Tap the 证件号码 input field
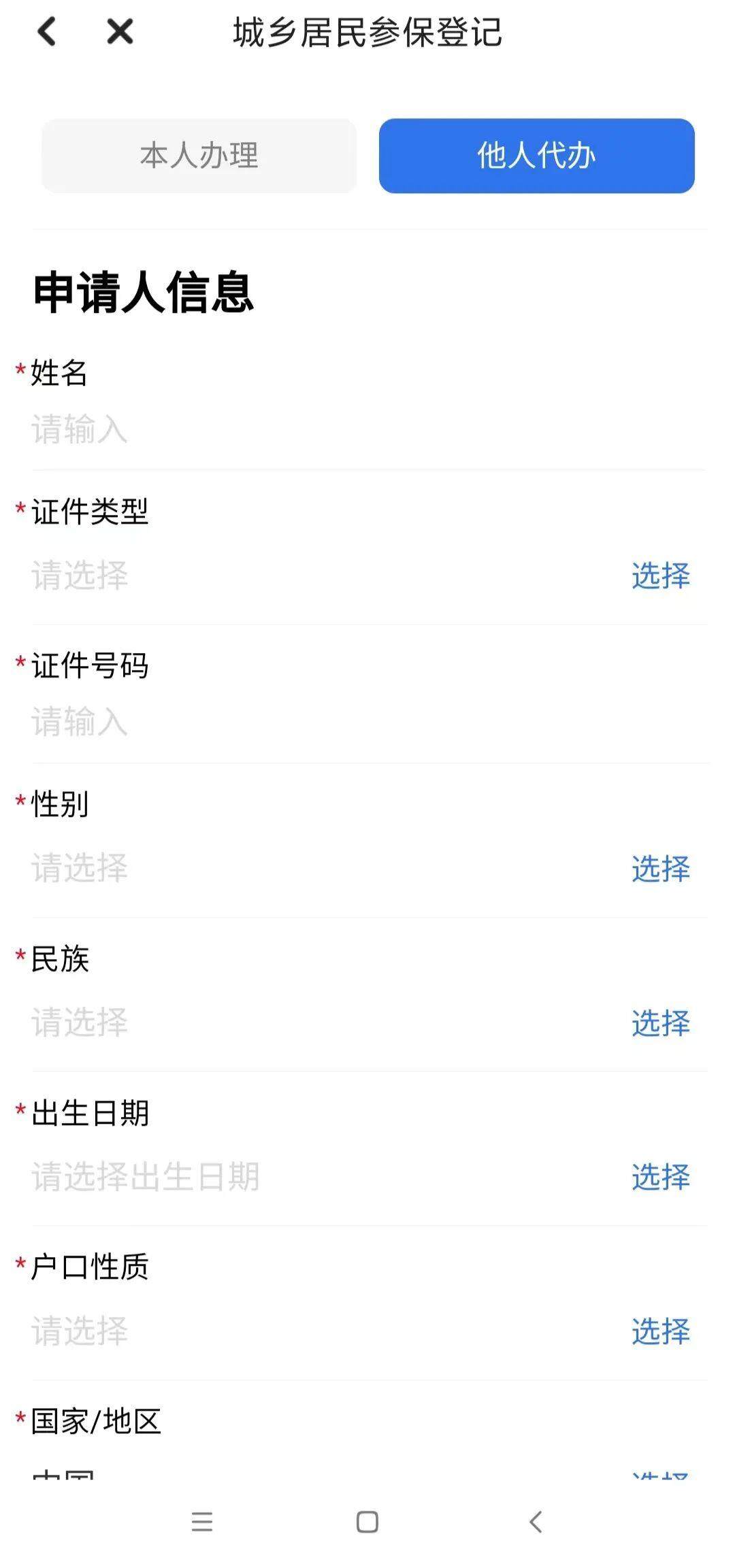Screen dimensions: 735x1568 (367, 722)
